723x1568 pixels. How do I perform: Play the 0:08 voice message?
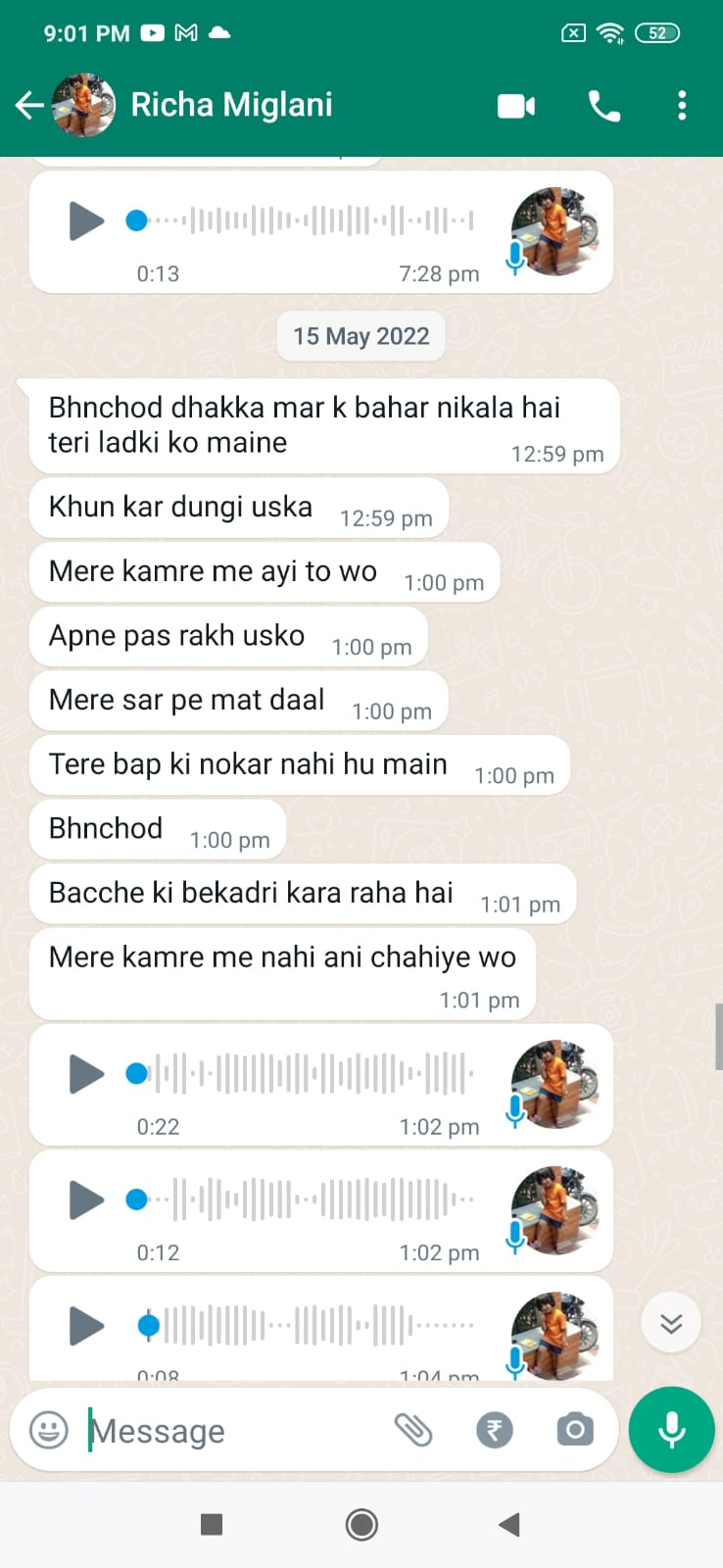[86, 1326]
